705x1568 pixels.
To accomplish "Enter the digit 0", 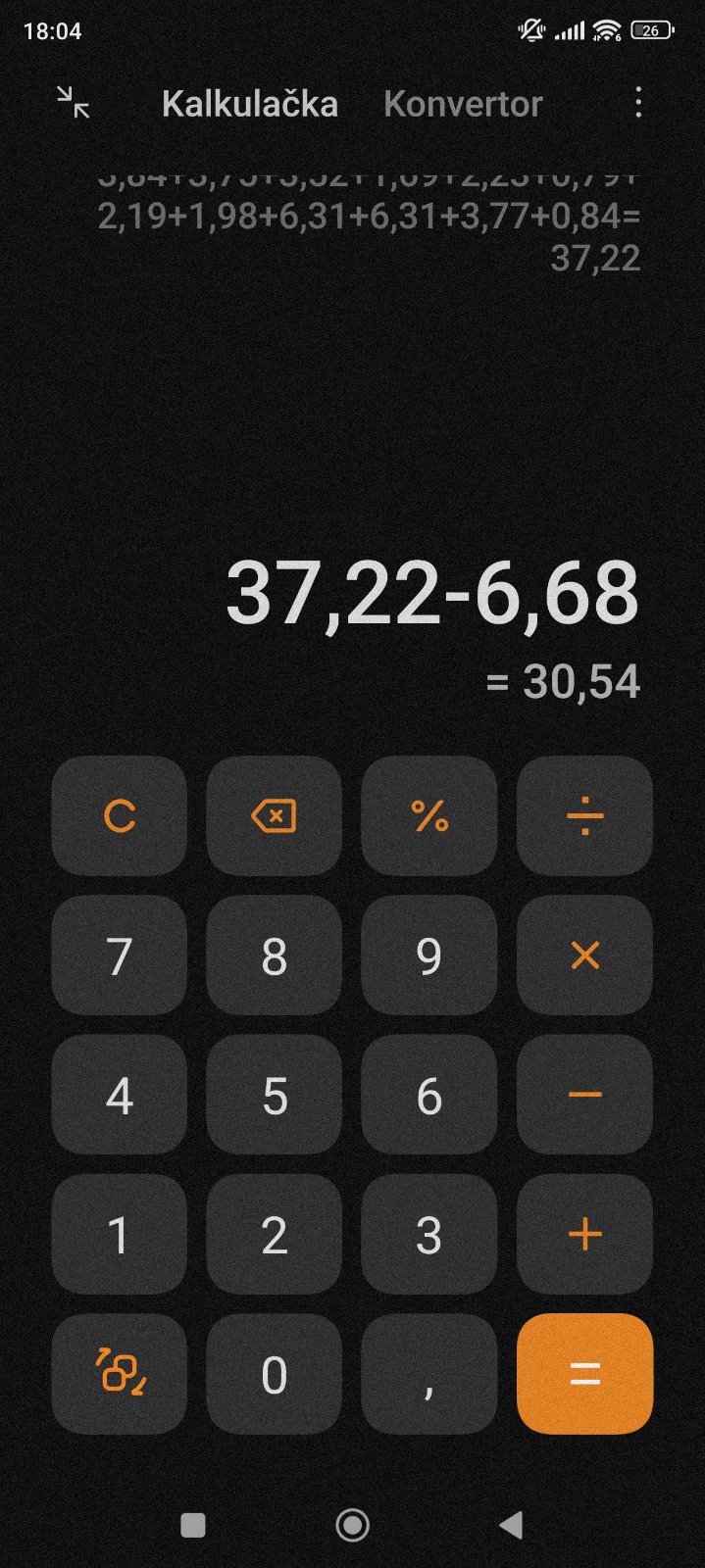I will coord(274,1374).
